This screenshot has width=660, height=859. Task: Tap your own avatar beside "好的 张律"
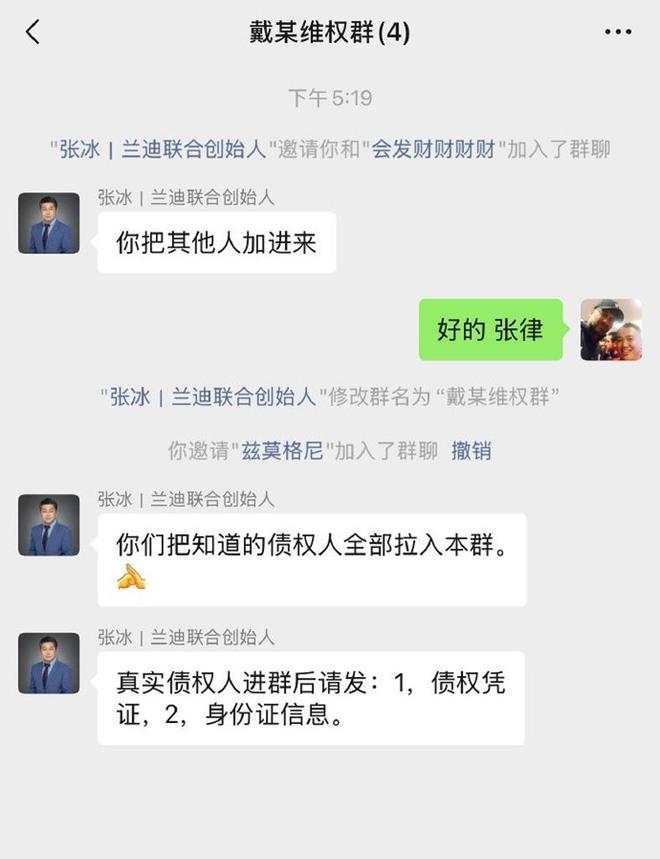611,329
